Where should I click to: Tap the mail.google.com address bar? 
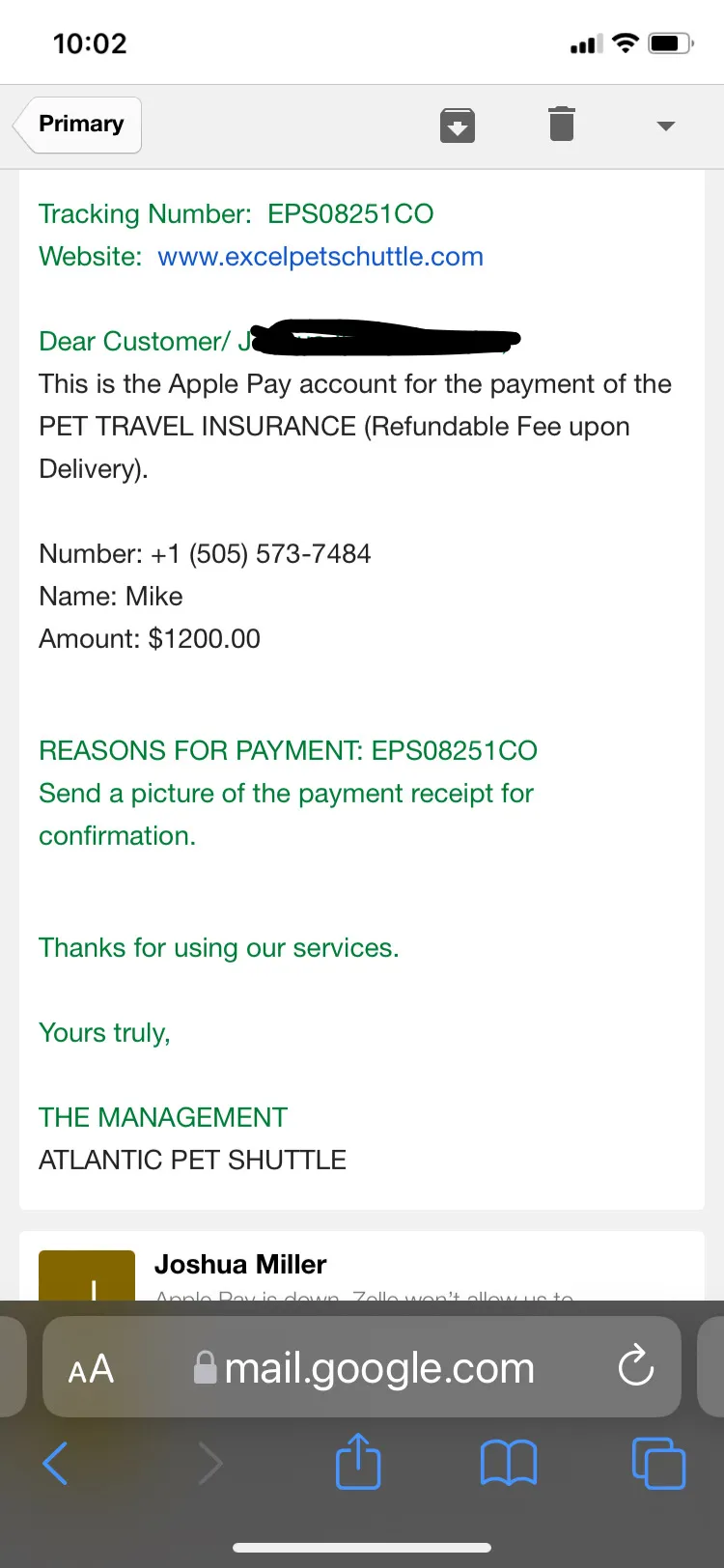363,1367
